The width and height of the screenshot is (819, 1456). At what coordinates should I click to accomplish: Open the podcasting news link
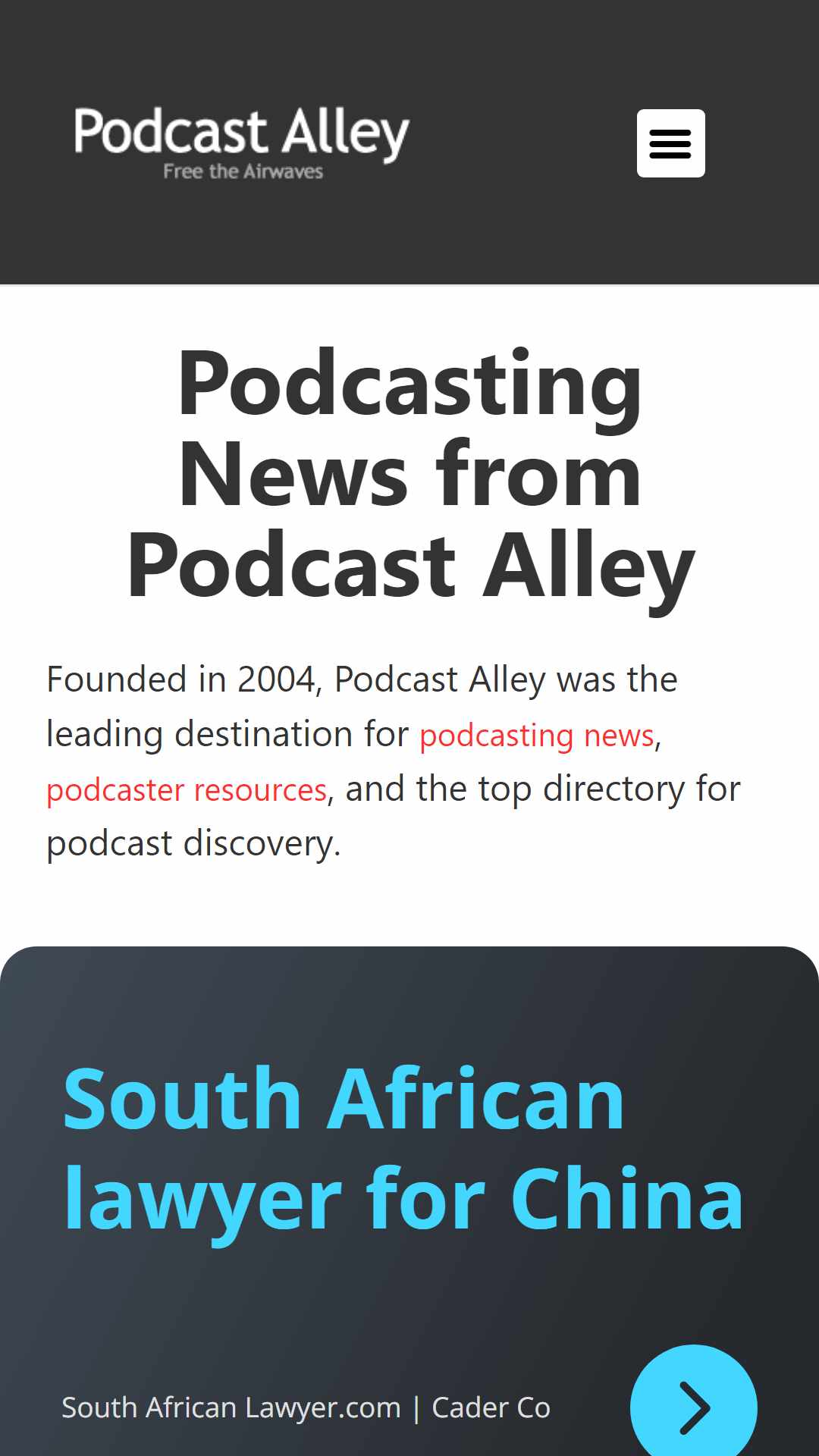pos(536,736)
